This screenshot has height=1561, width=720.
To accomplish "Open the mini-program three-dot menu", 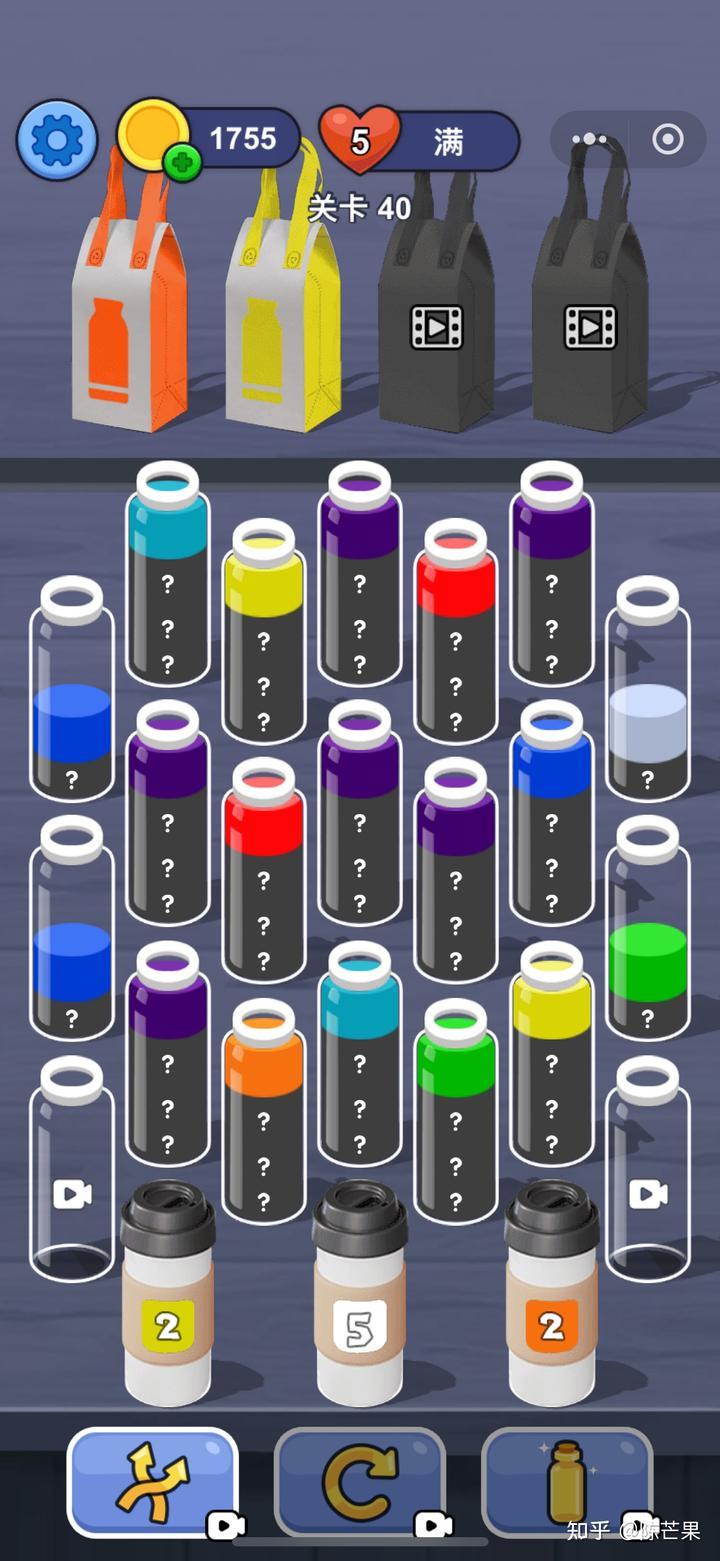I will (590, 139).
